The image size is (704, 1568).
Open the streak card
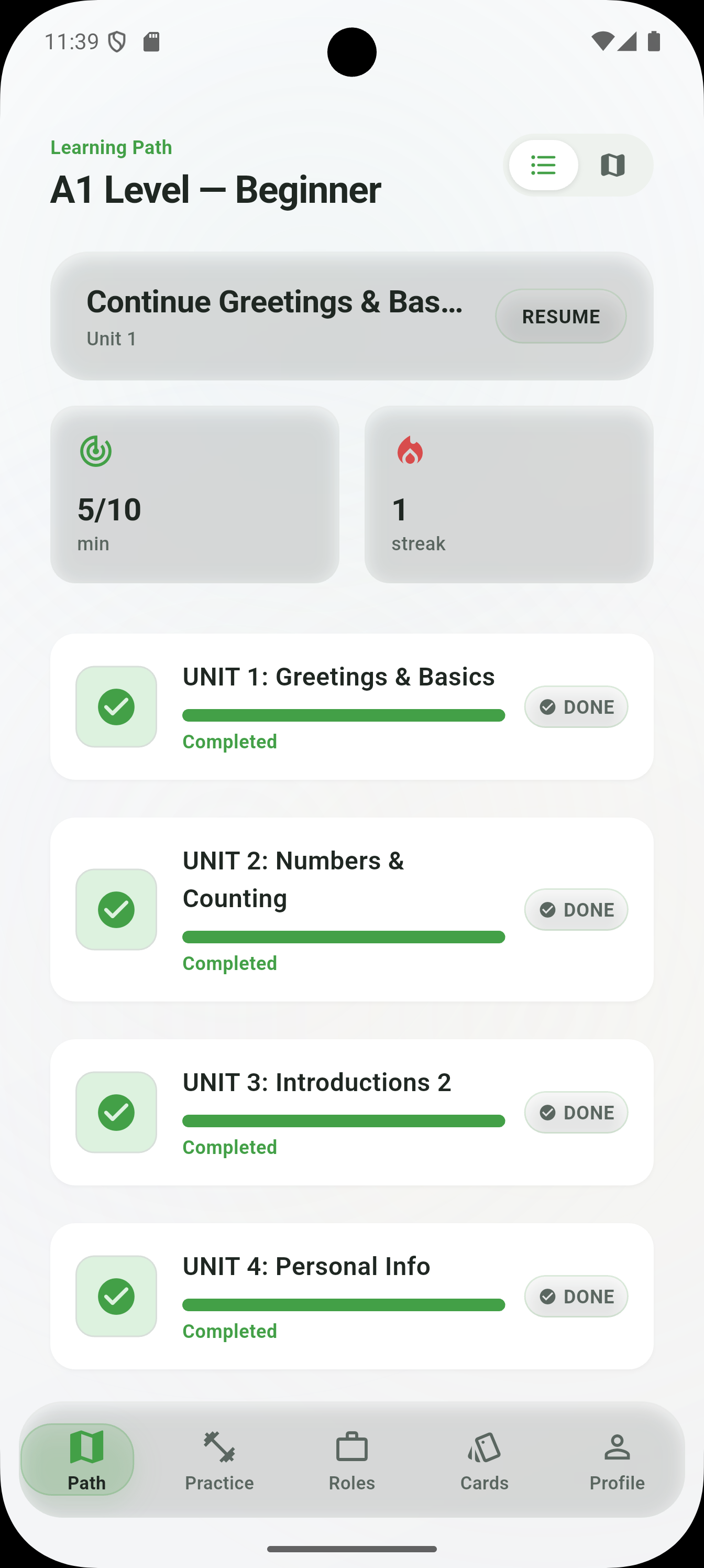(x=509, y=494)
